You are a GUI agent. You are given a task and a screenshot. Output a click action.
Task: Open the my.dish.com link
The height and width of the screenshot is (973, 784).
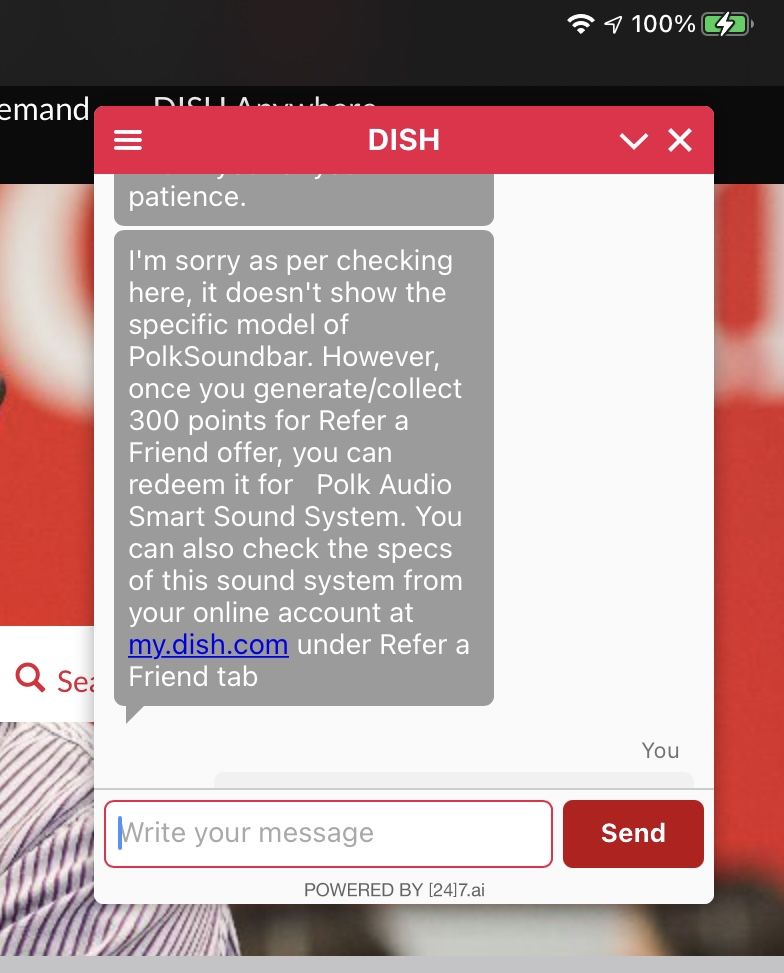point(208,645)
